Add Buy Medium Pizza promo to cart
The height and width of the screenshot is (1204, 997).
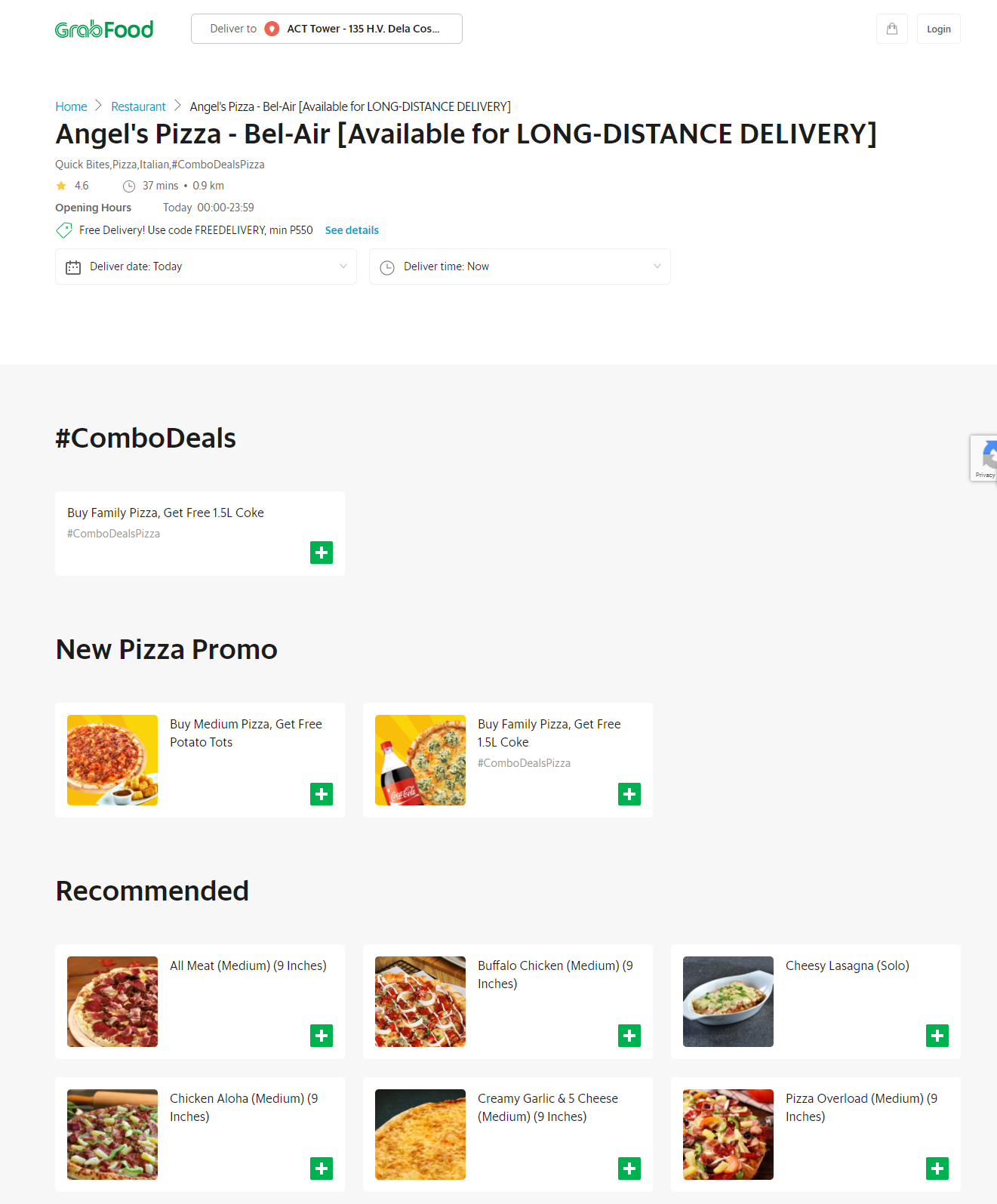click(321, 794)
